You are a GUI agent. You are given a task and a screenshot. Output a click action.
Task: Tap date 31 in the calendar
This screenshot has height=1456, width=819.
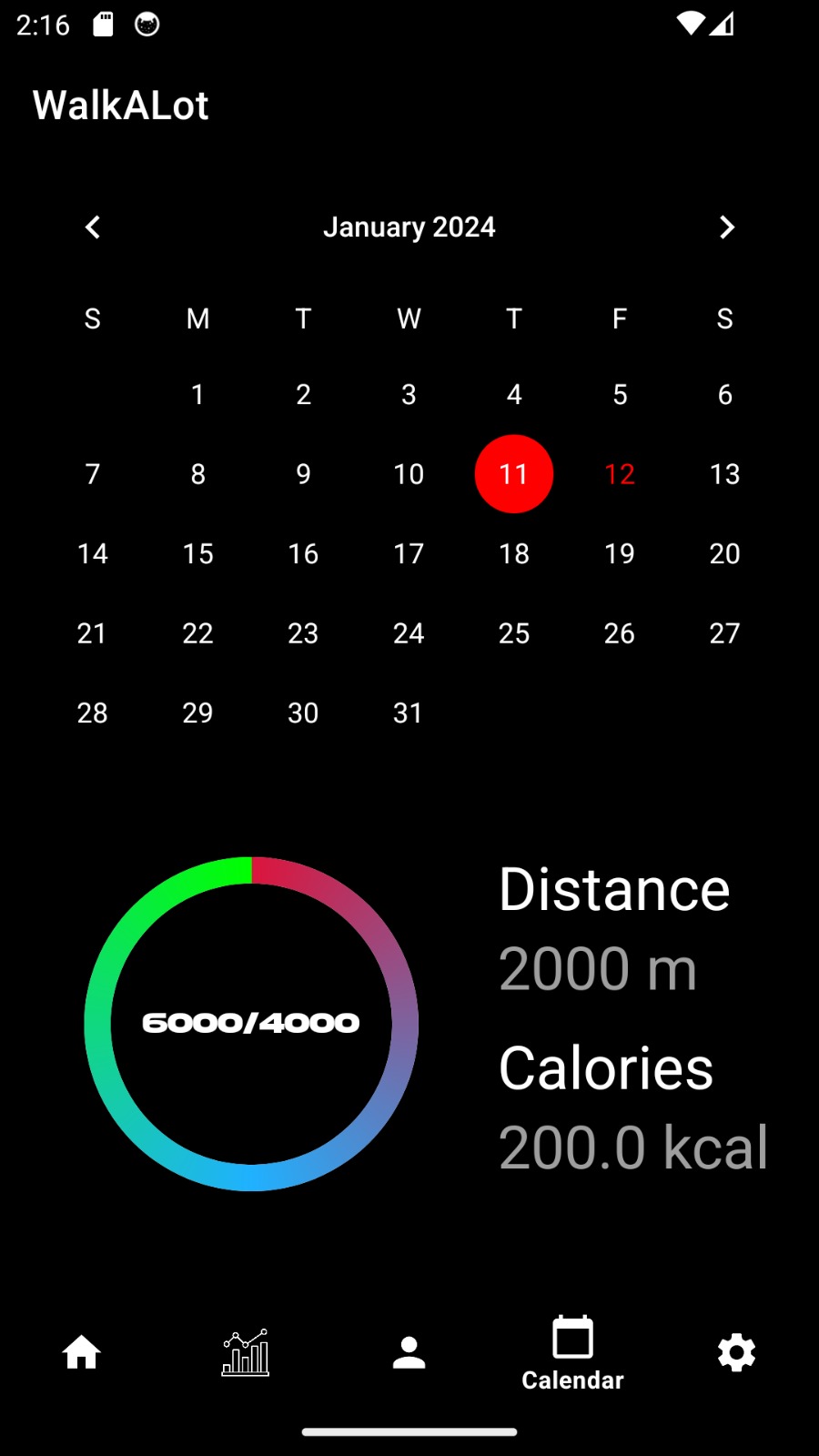coord(409,713)
